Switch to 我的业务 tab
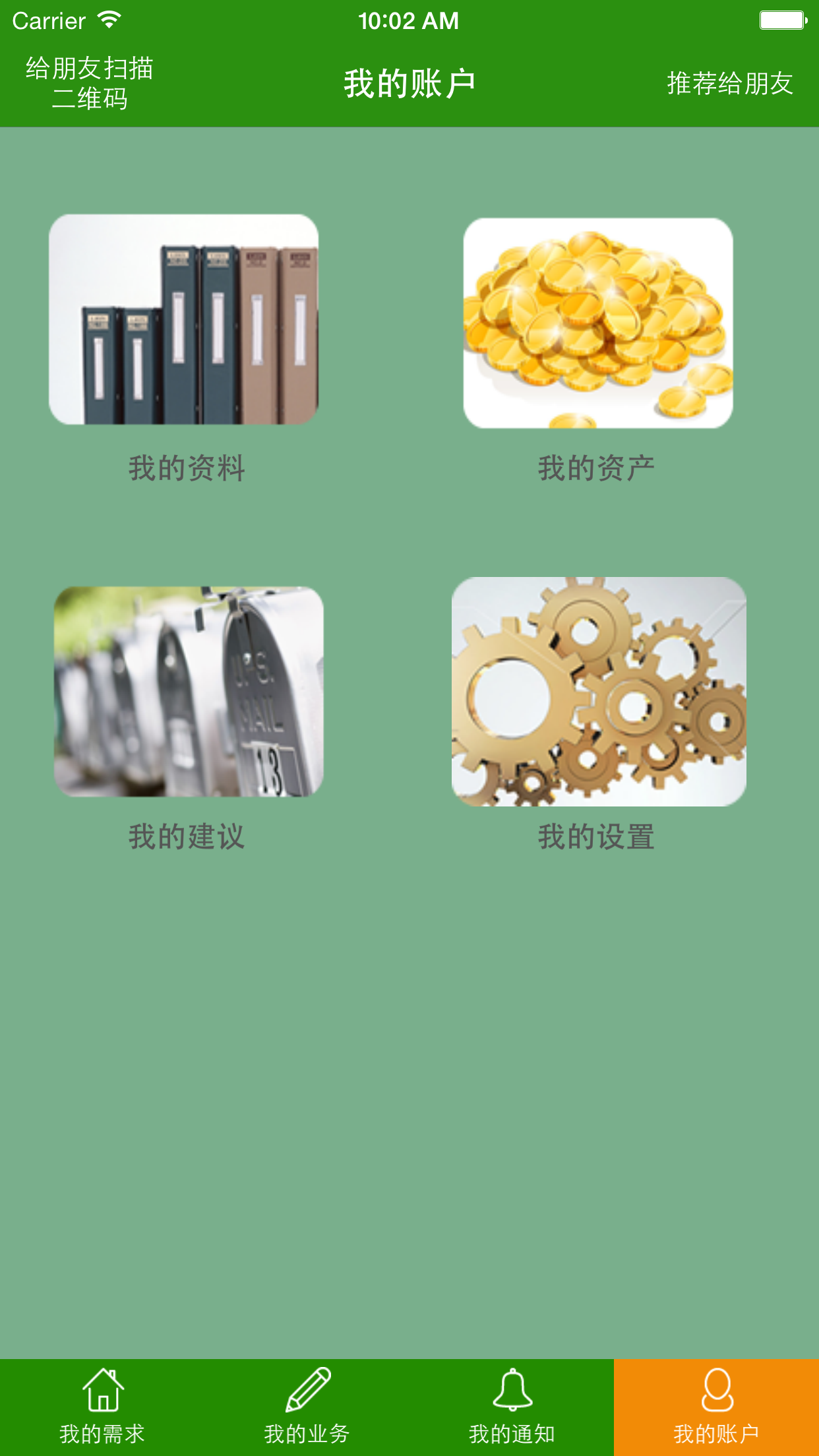This screenshot has height=1456, width=819. click(307, 1407)
